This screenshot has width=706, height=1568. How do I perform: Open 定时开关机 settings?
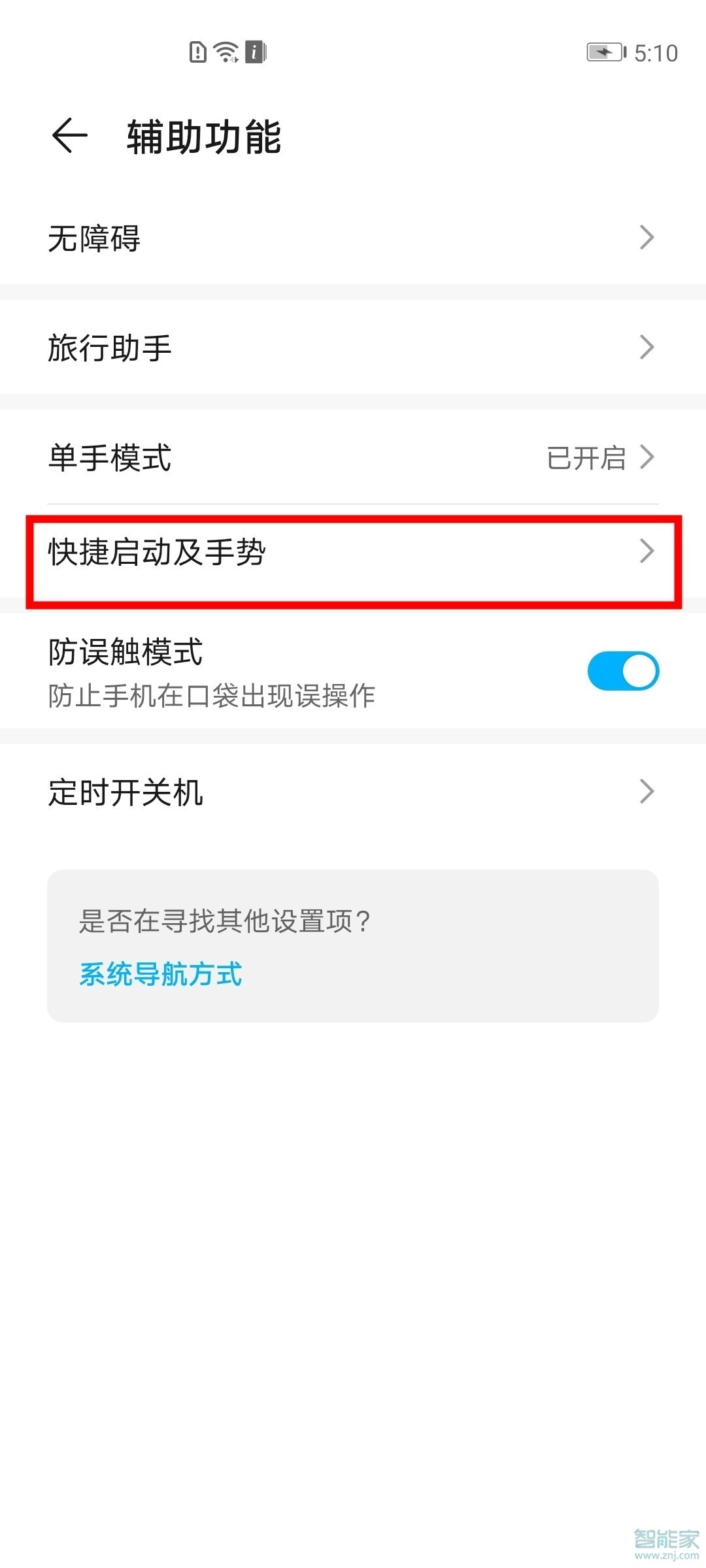pyautogui.click(x=353, y=791)
